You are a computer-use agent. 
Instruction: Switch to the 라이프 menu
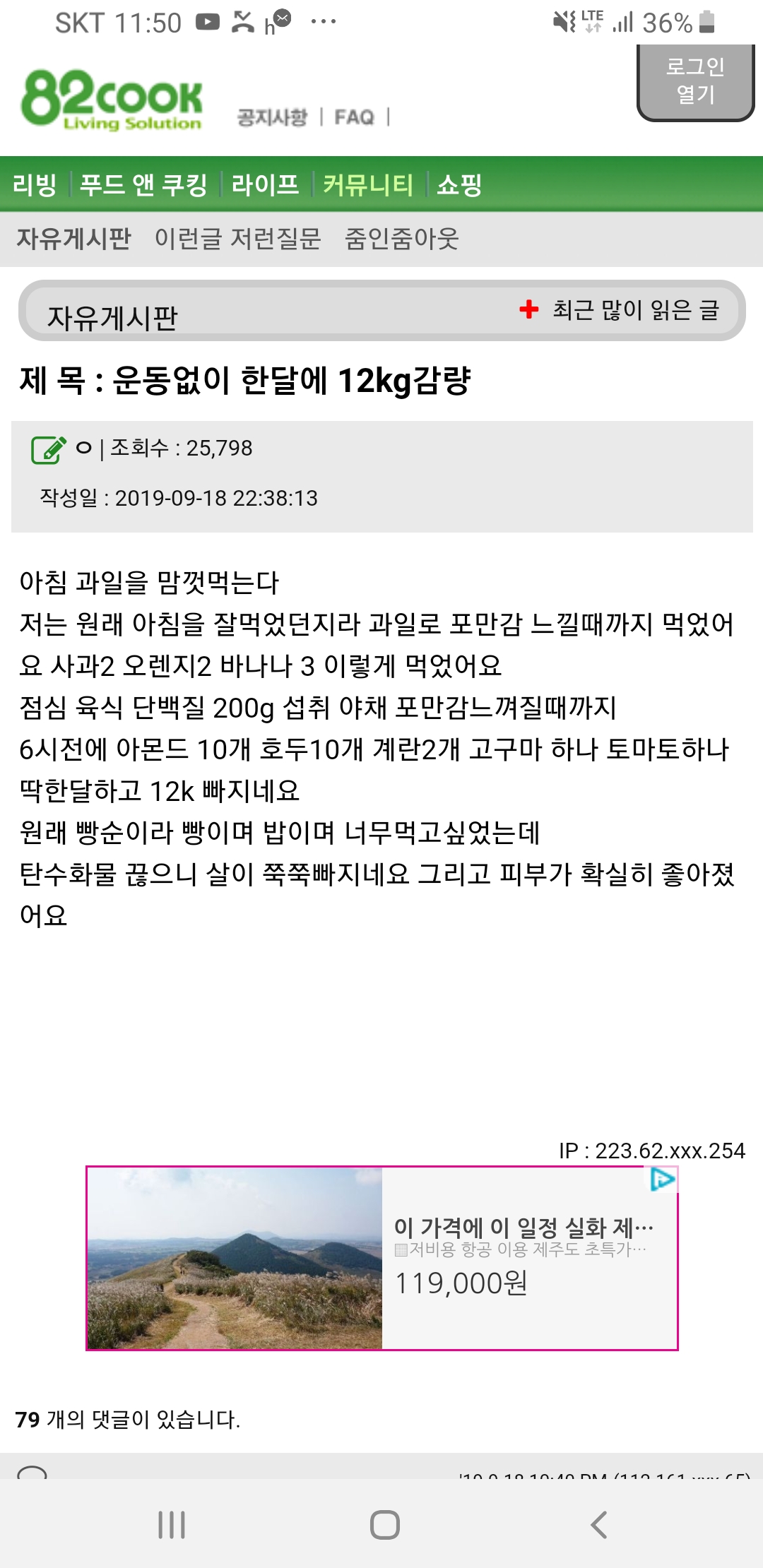click(x=265, y=185)
